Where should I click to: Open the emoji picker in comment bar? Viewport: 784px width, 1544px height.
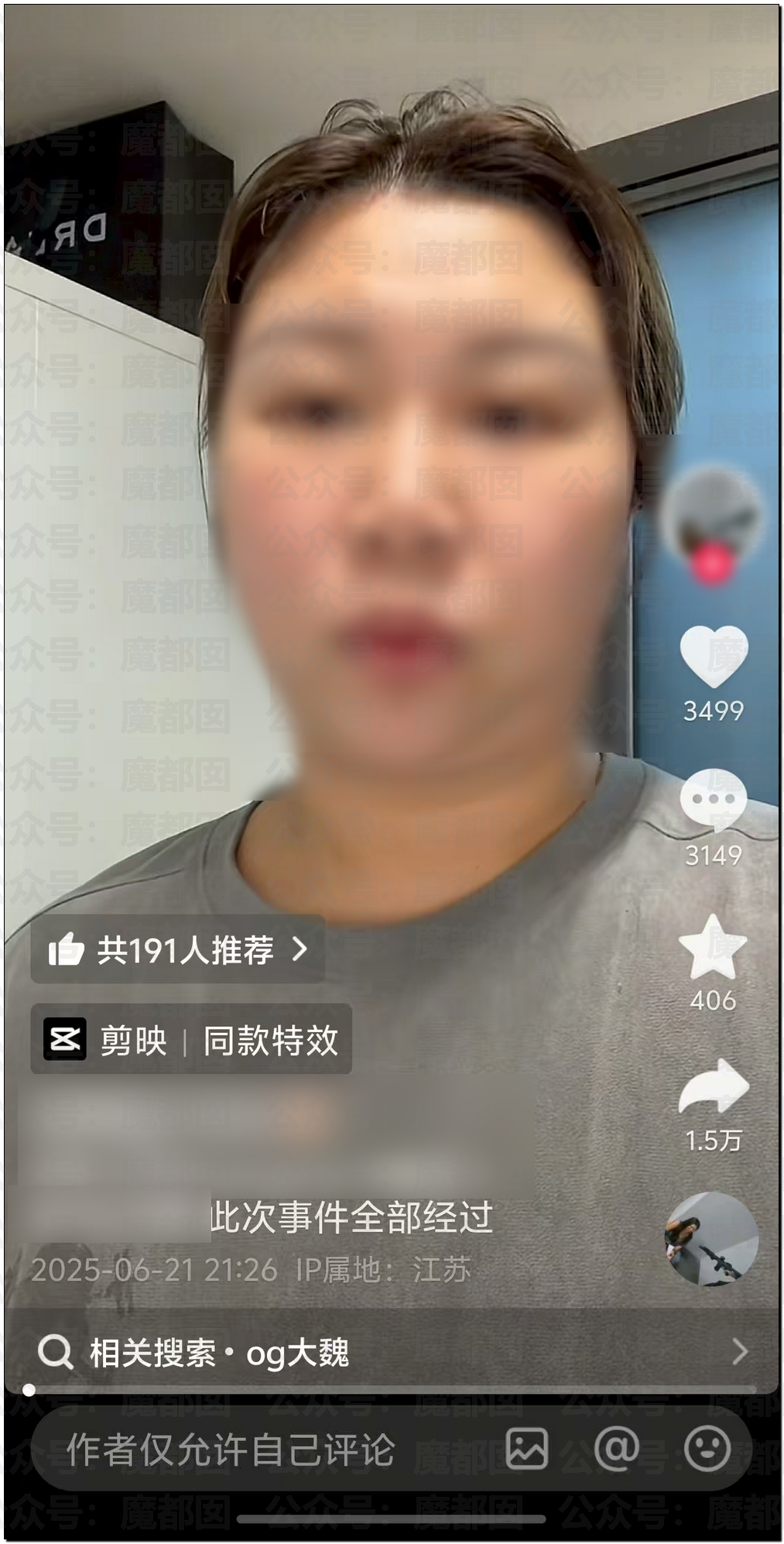click(x=707, y=1449)
